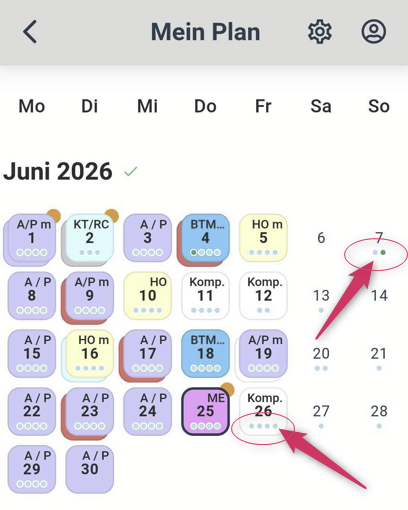This screenshot has height=510, width=408.
Task: Select the KT/RC entry on day 2
Action: (90, 238)
